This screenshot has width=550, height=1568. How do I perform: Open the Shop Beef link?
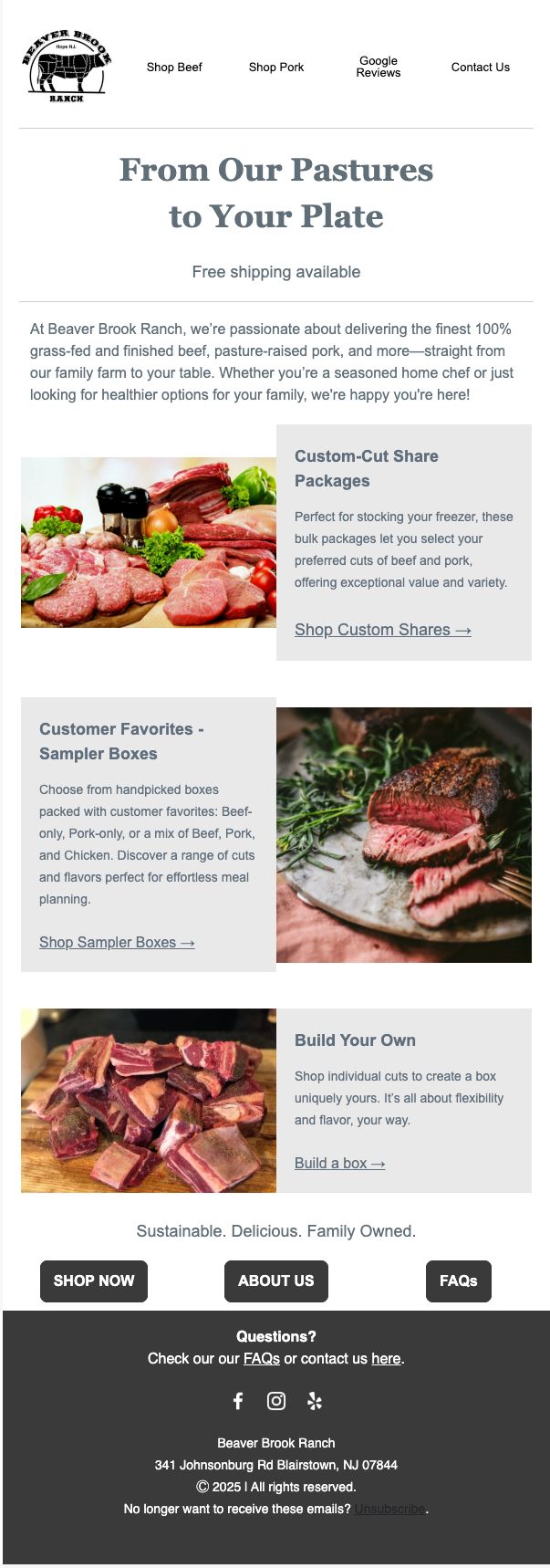pyautogui.click(x=174, y=68)
